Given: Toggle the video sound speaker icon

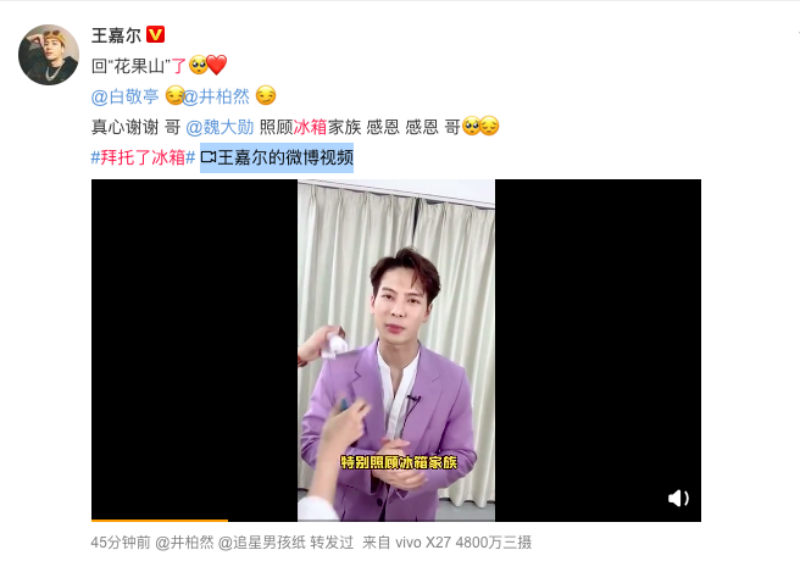Looking at the screenshot, I should point(678,498).
